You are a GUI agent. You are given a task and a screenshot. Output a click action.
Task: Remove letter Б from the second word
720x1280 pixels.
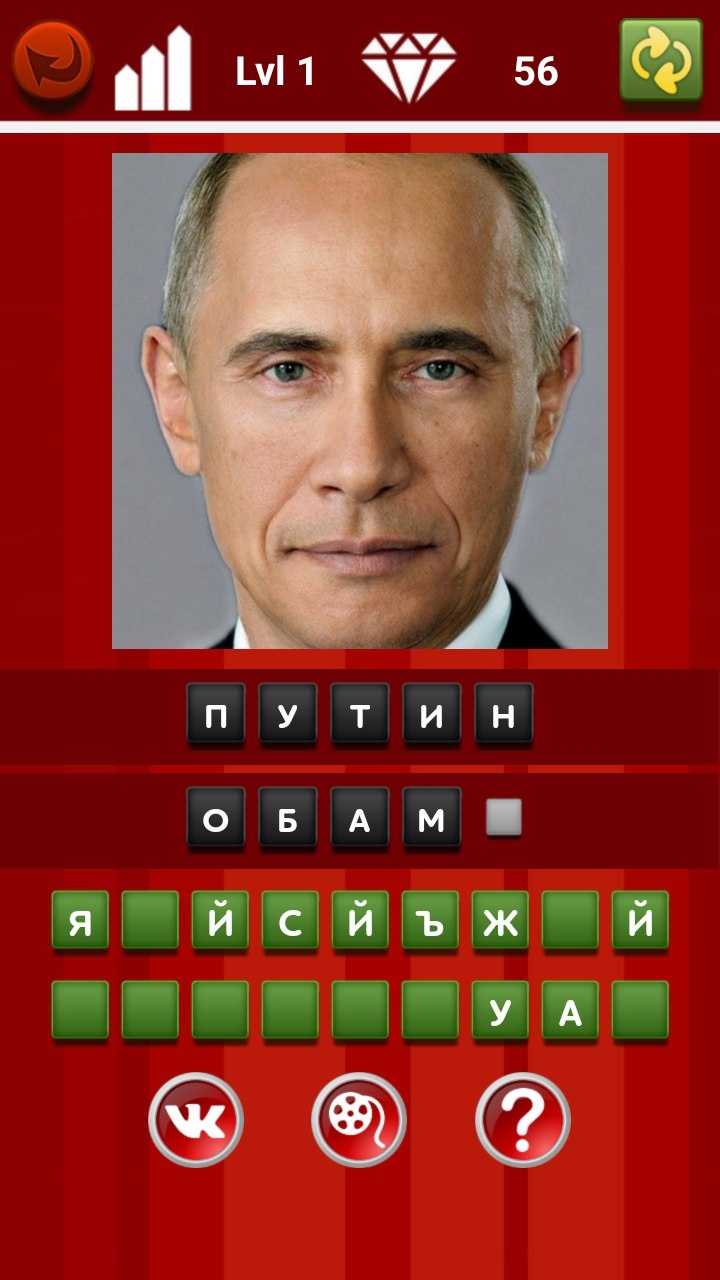[x=288, y=819]
